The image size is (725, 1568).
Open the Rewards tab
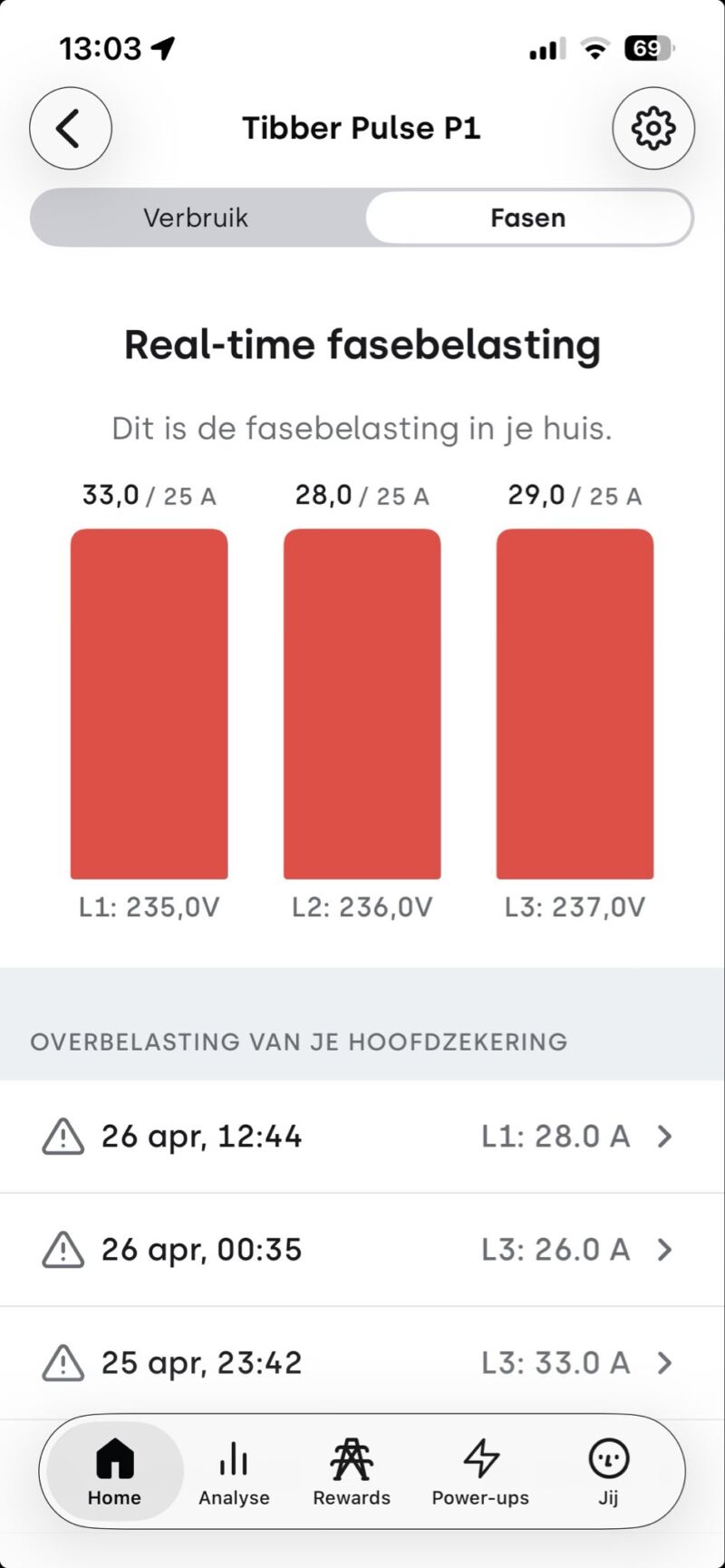coord(352,1471)
